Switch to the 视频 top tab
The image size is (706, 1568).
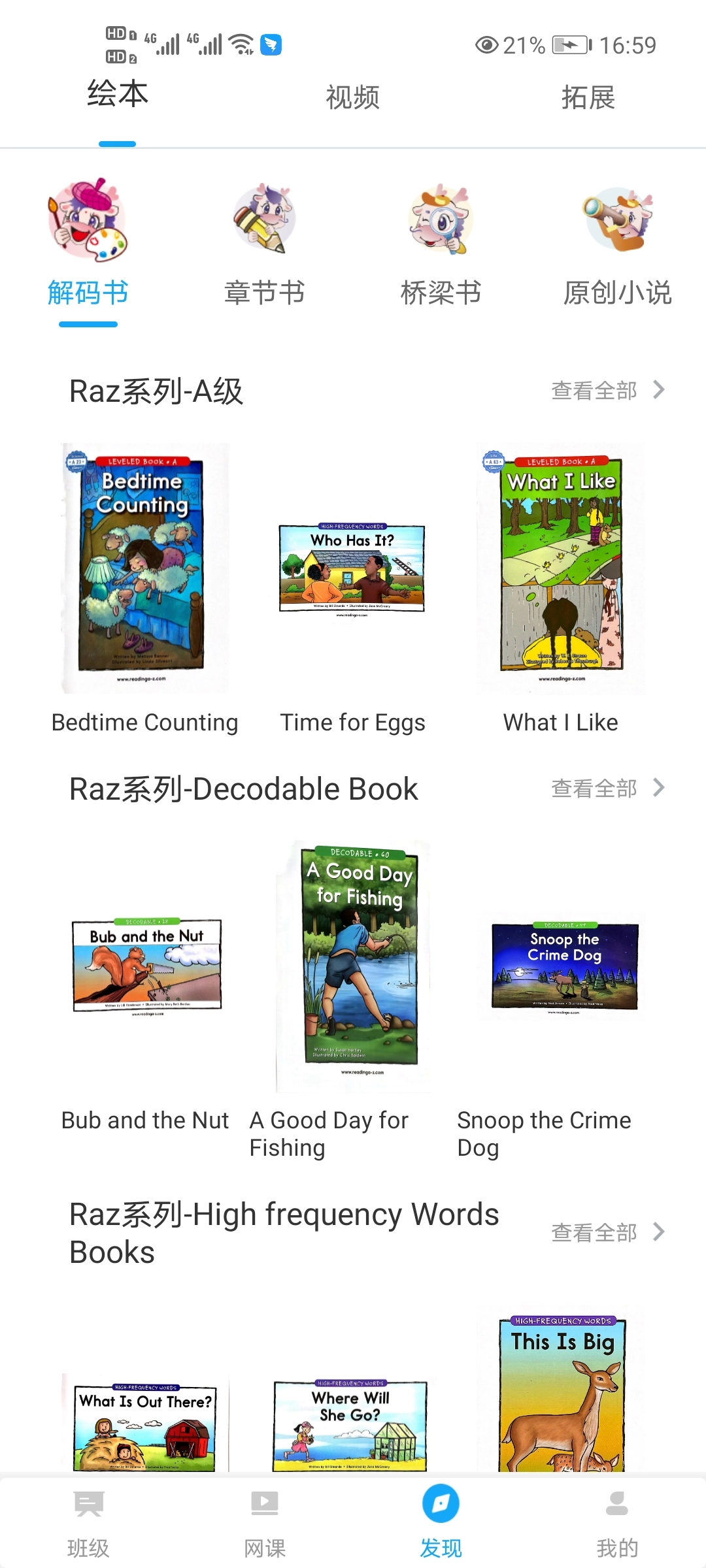pyautogui.click(x=352, y=98)
